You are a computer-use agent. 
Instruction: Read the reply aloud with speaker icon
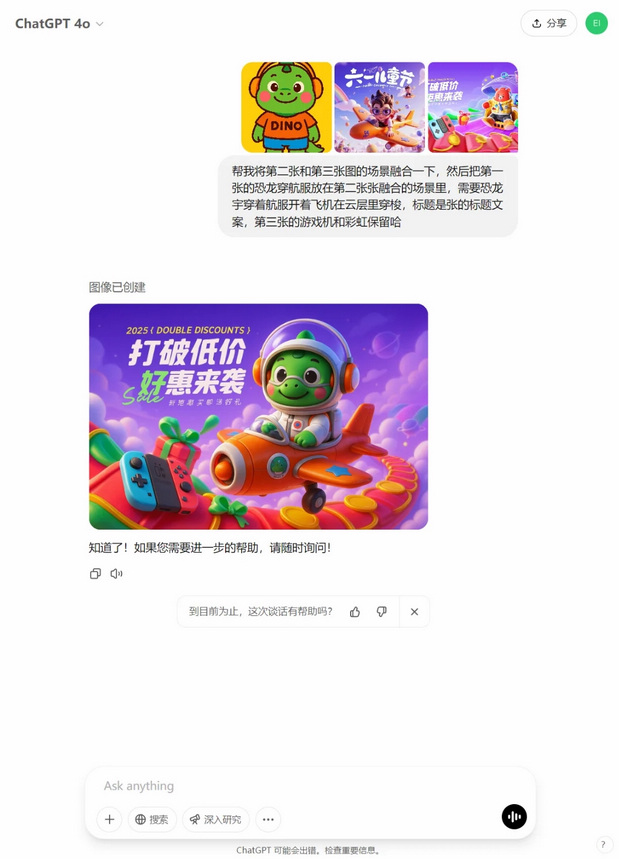[x=117, y=574]
